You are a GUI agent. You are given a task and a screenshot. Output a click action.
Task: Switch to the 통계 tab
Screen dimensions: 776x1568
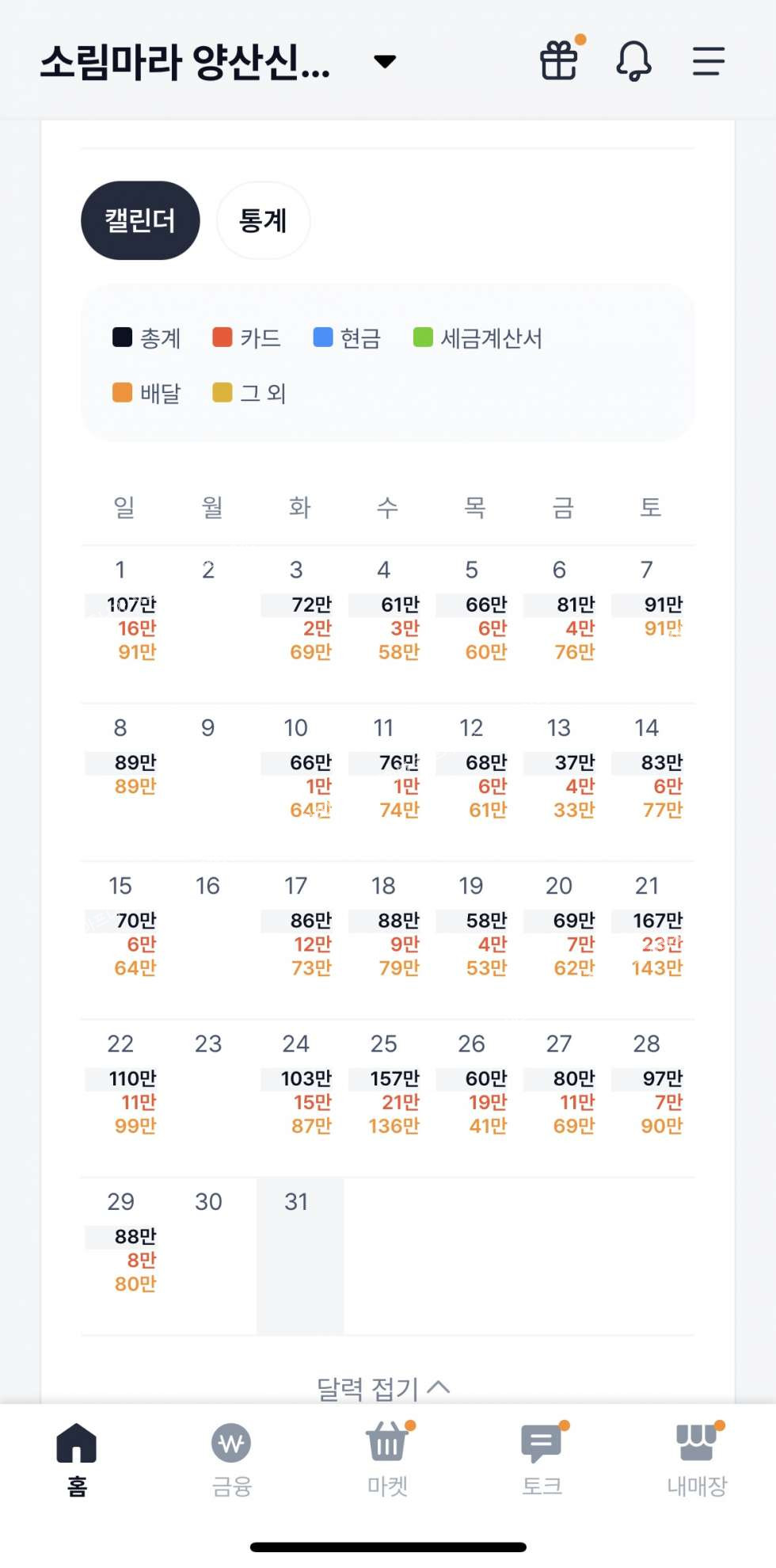coord(263,220)
